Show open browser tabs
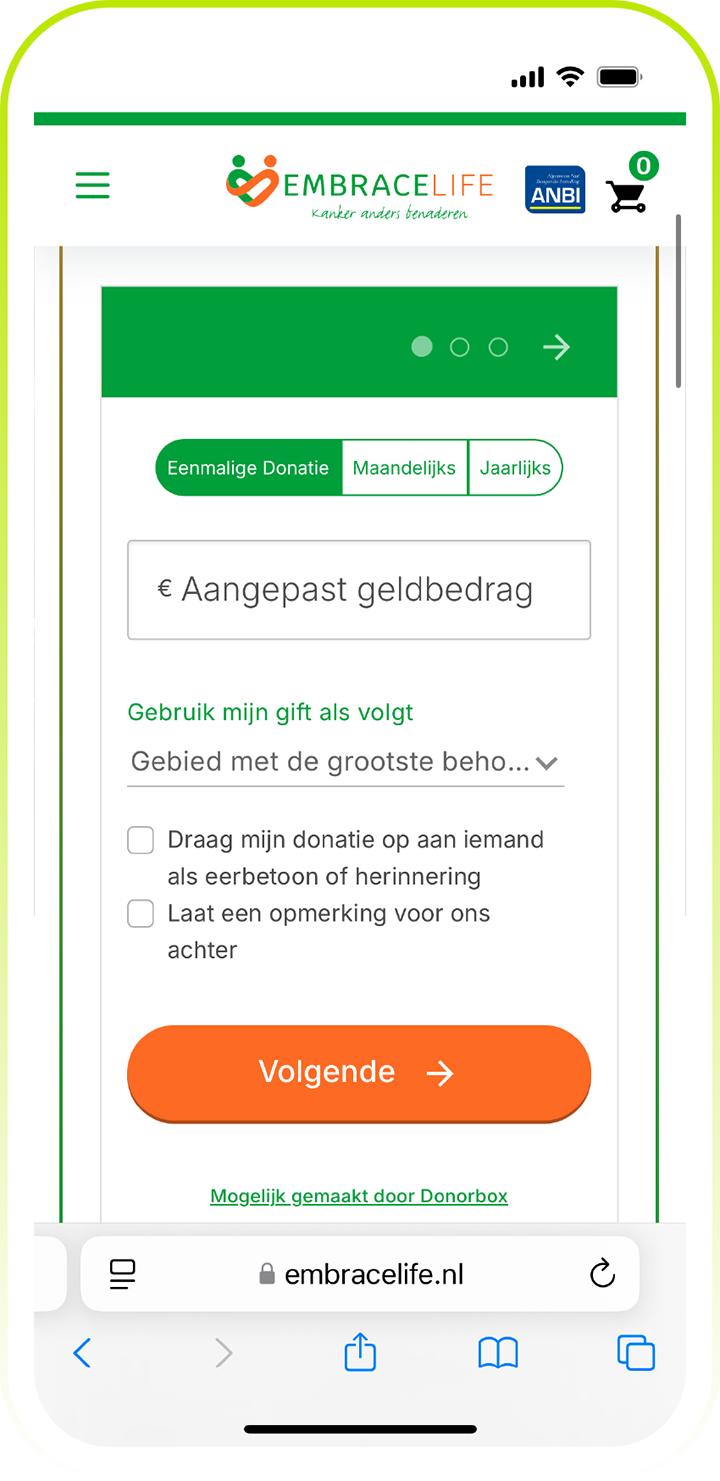 tap(636, 1354)
